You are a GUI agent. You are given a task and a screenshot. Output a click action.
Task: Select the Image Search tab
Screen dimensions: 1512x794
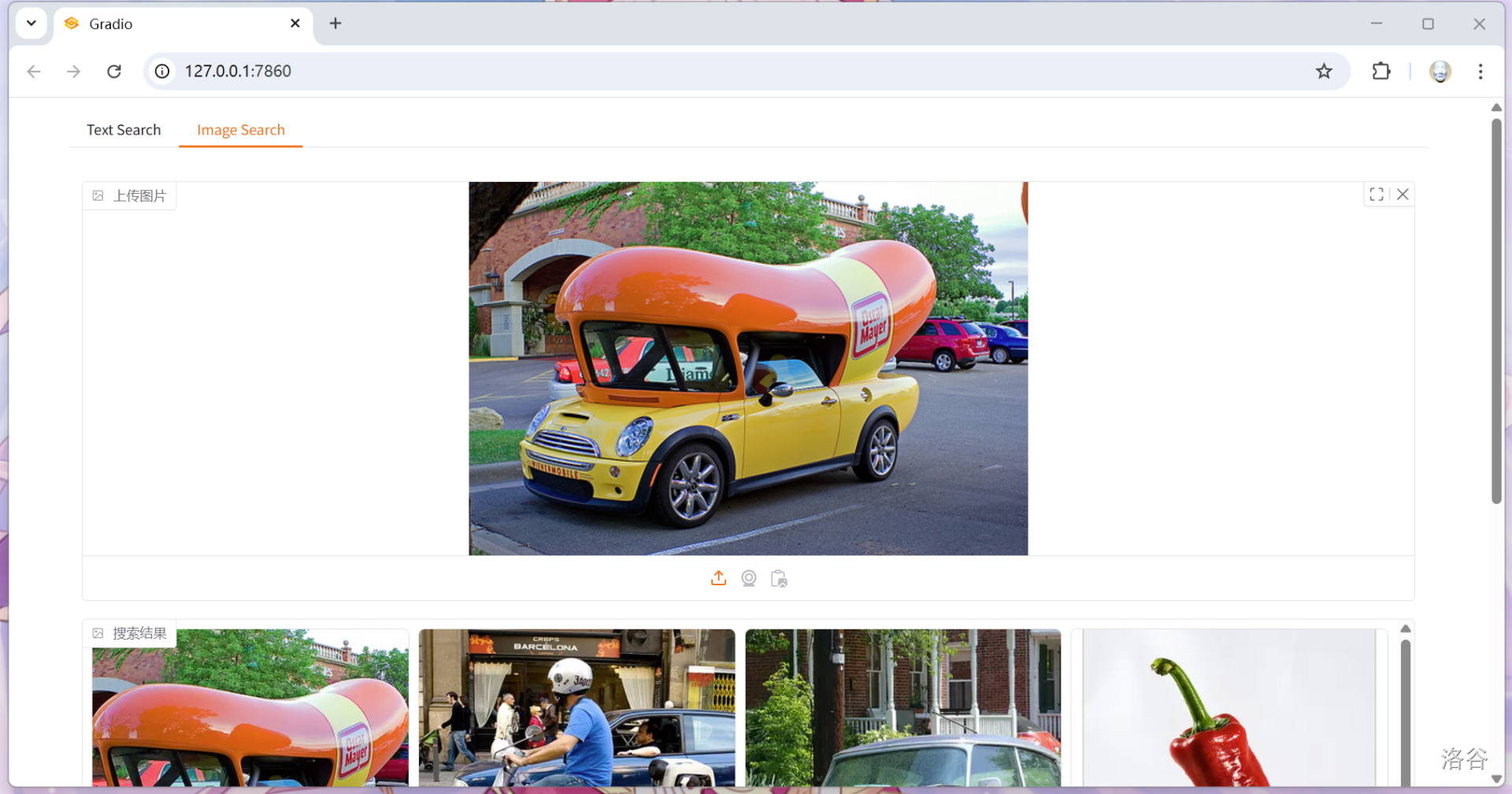pos(240,130)
